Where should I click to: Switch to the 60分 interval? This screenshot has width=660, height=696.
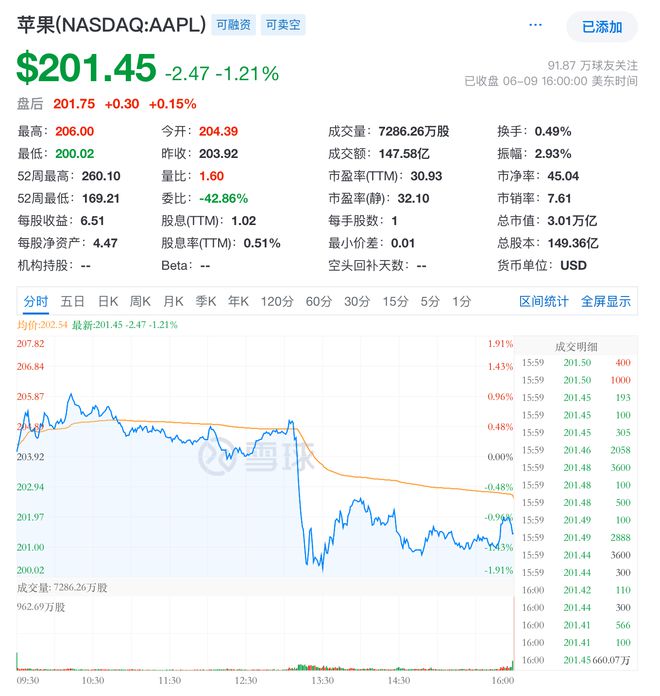point(319,301)
